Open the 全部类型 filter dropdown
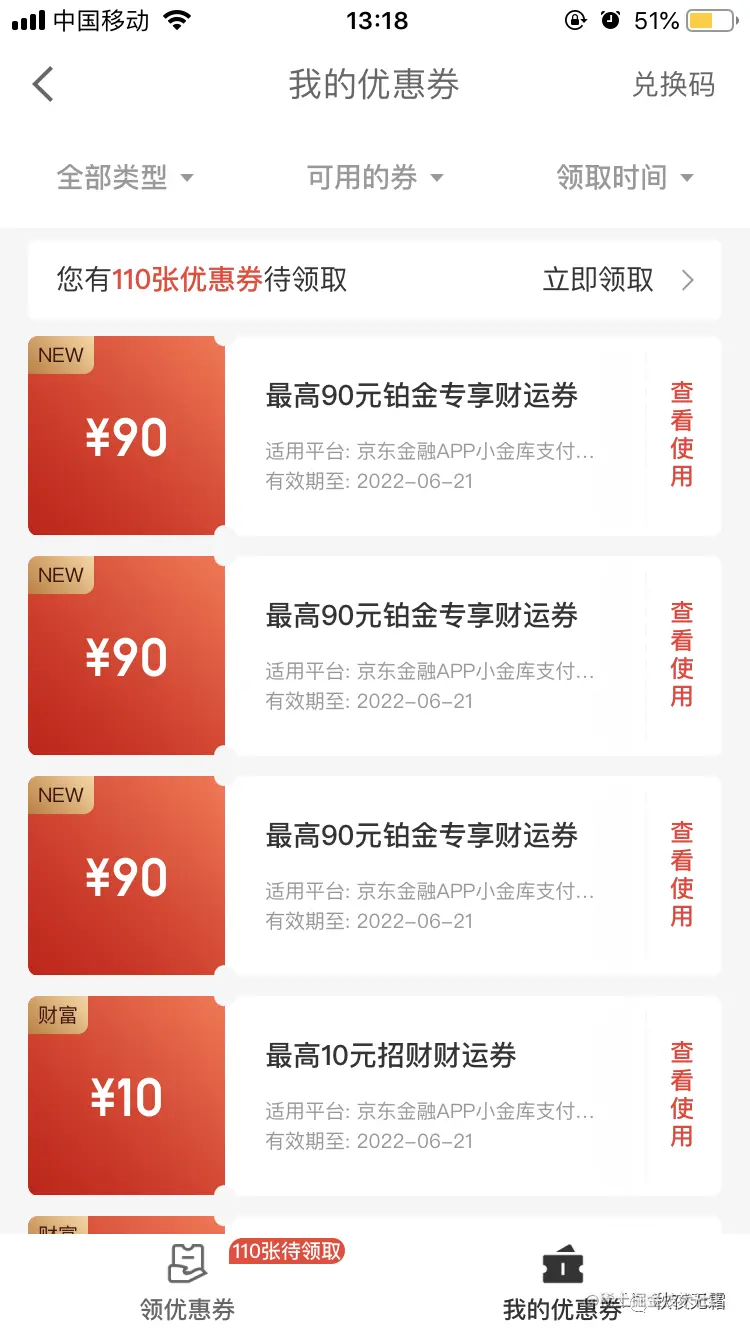The height and width of the screenshot is (1334, 750). (126, 177)
